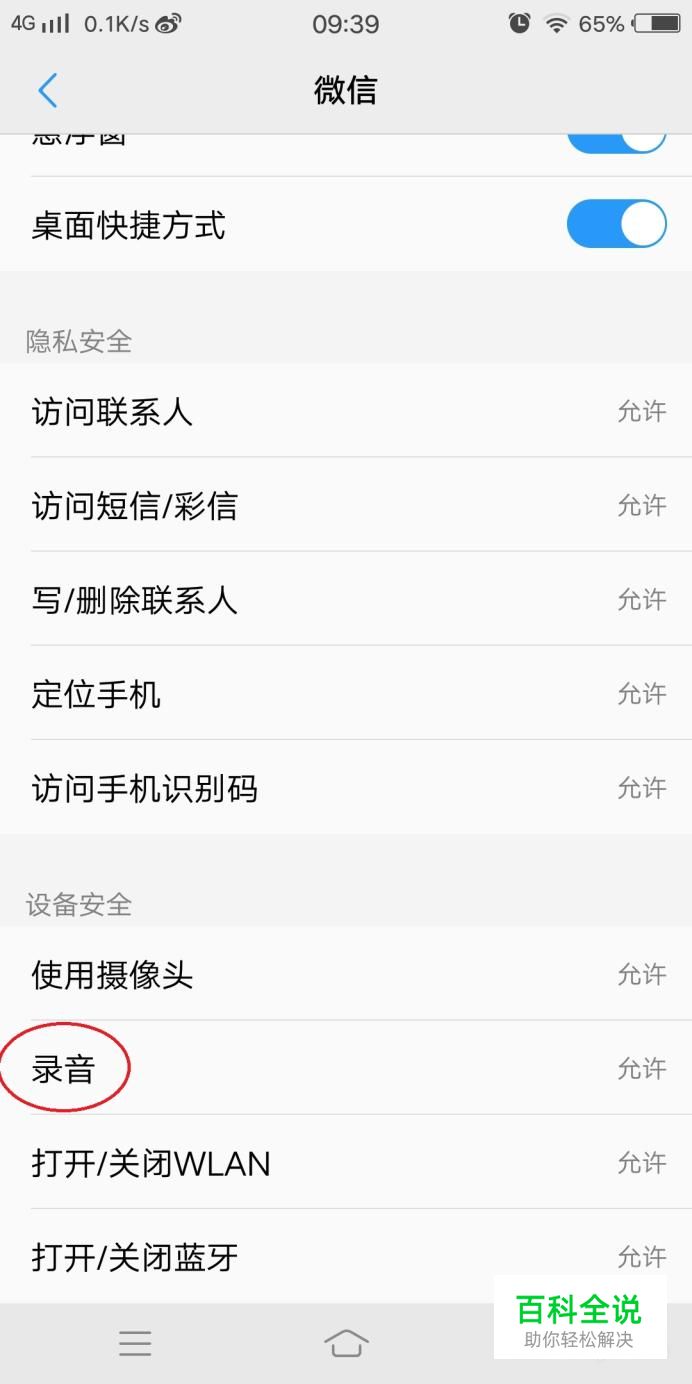This screenshot has width=692, height=1384.
Task: Open the 录音 permission row
Action: coord(346,1068)
